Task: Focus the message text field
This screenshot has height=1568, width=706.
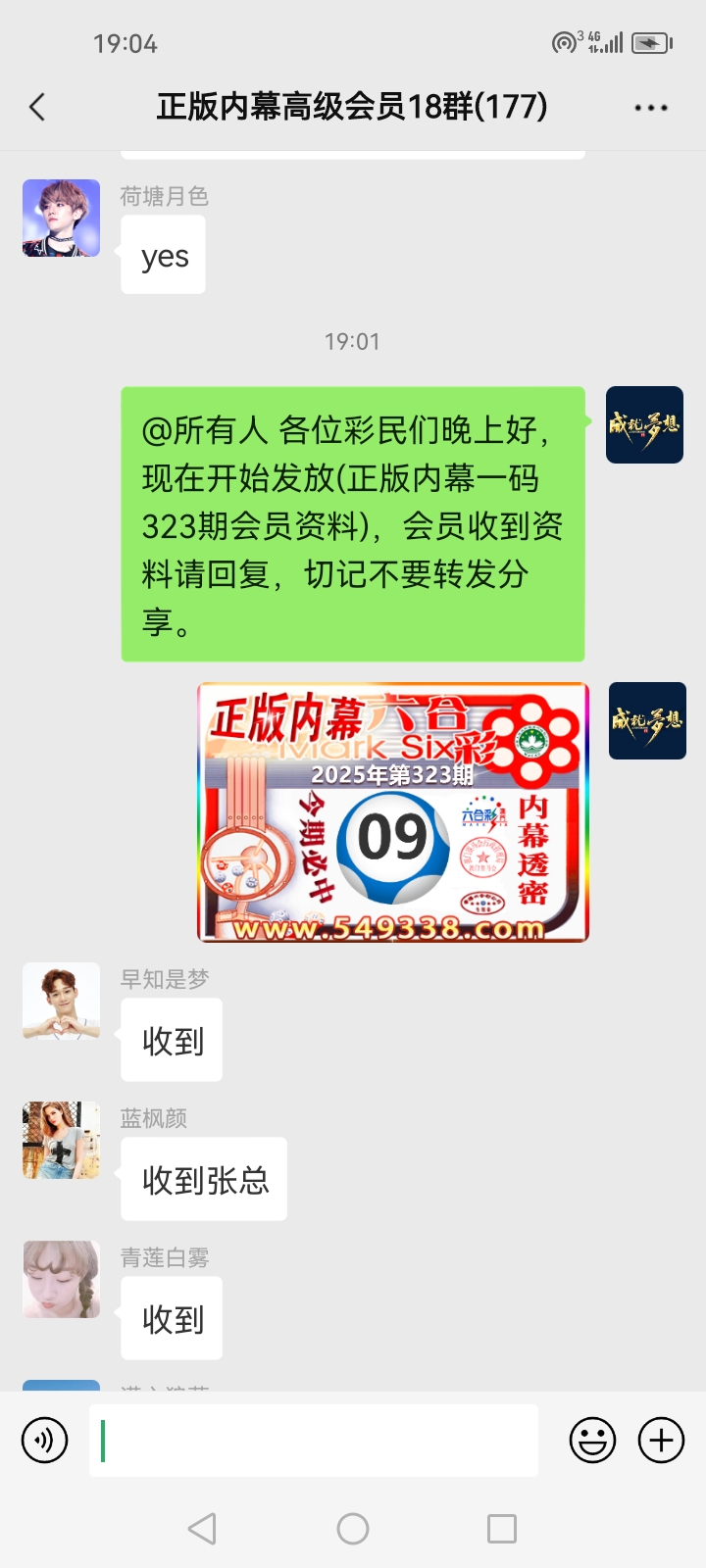Action: click(x=314, y=1441)
